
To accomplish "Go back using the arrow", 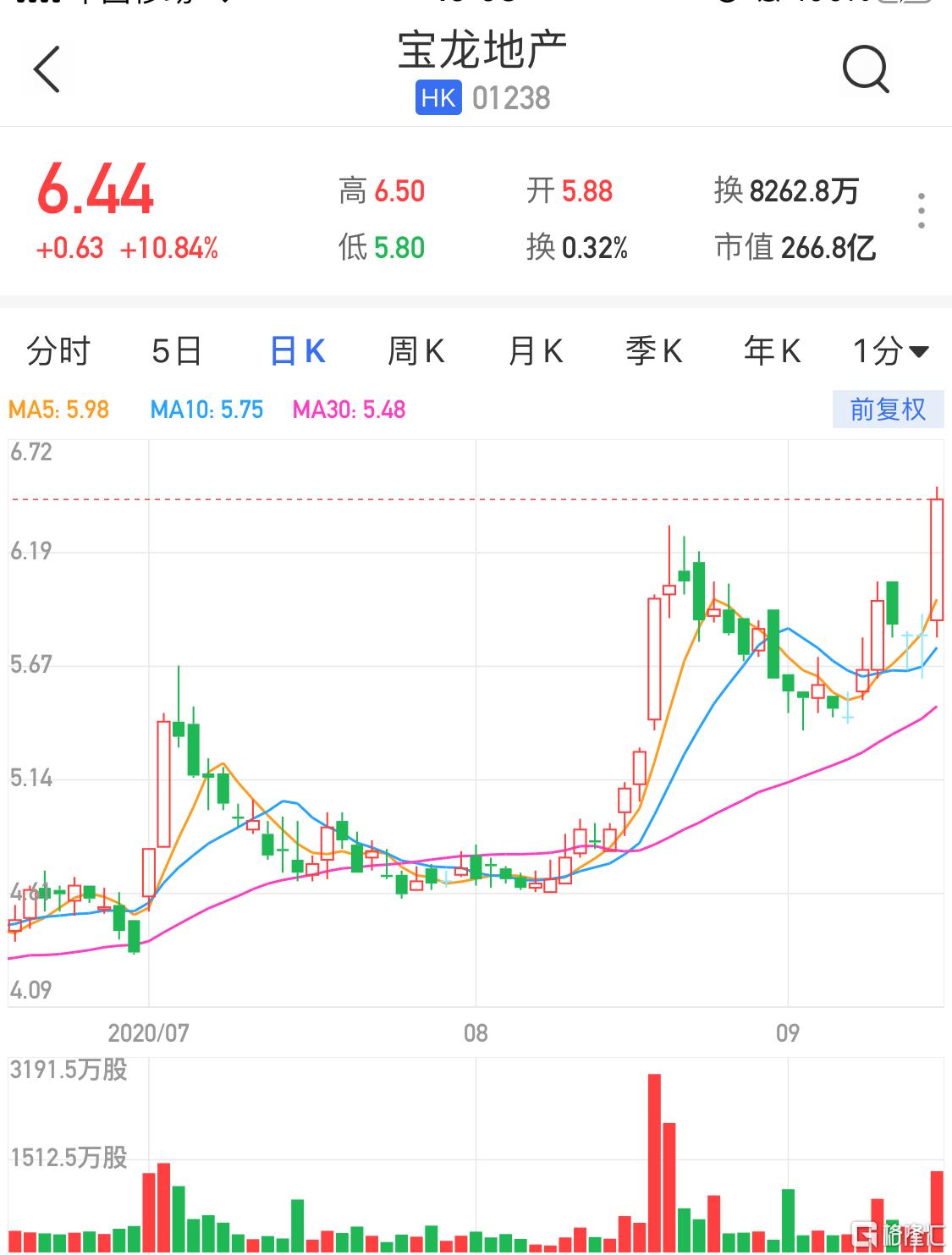I will click(47, 69).
